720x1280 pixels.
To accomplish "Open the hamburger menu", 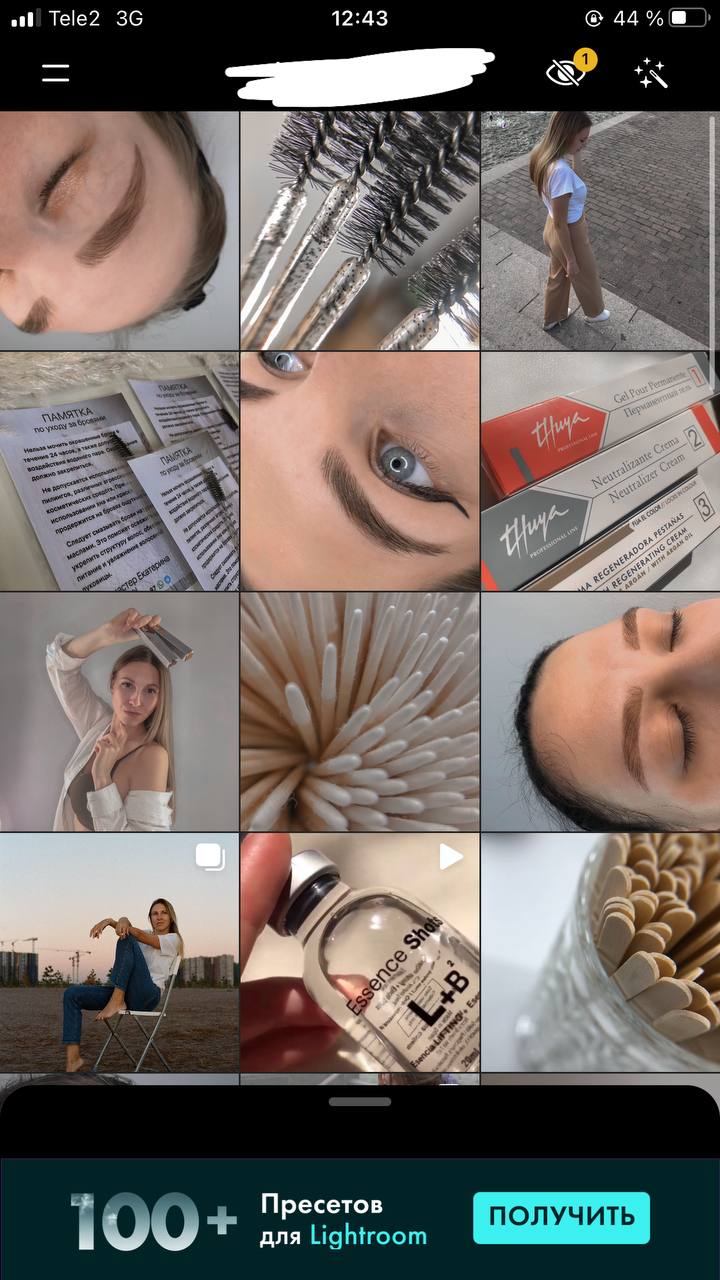I will pos(56,73).
